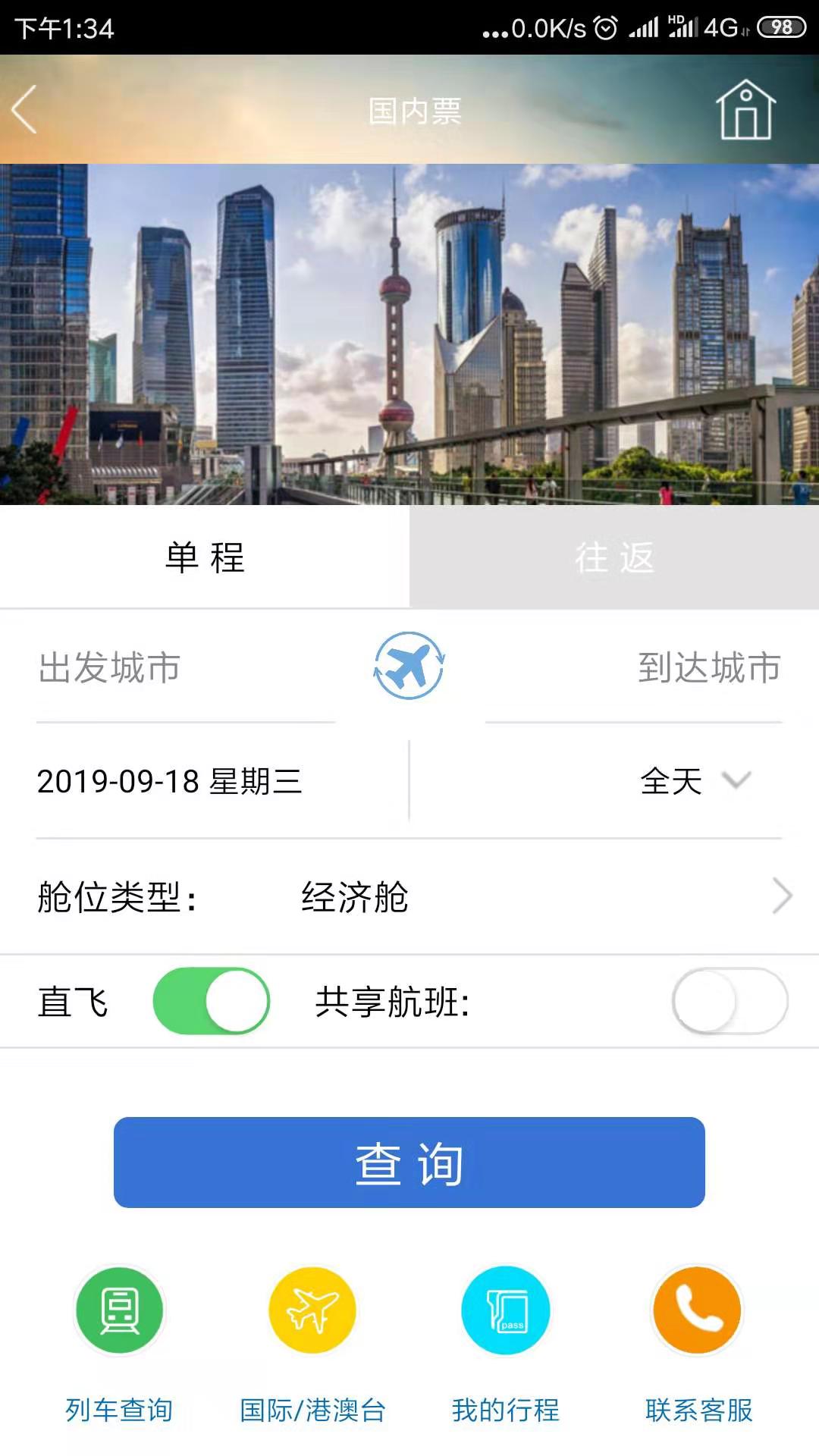Change the date 2019-09-18 星期三
This screenshot has height=1456, width=819.
[170, 782]
